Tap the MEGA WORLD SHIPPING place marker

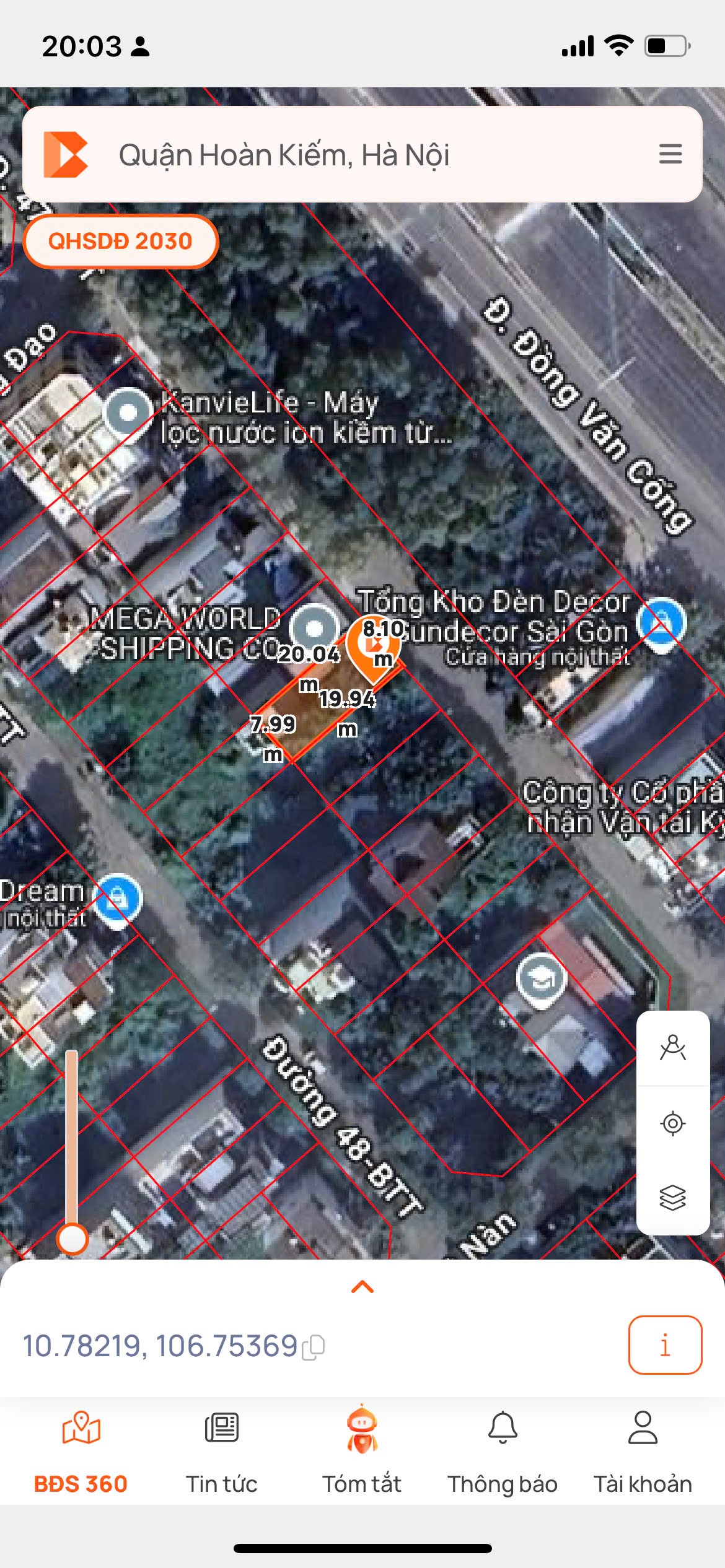pos(314,627)
